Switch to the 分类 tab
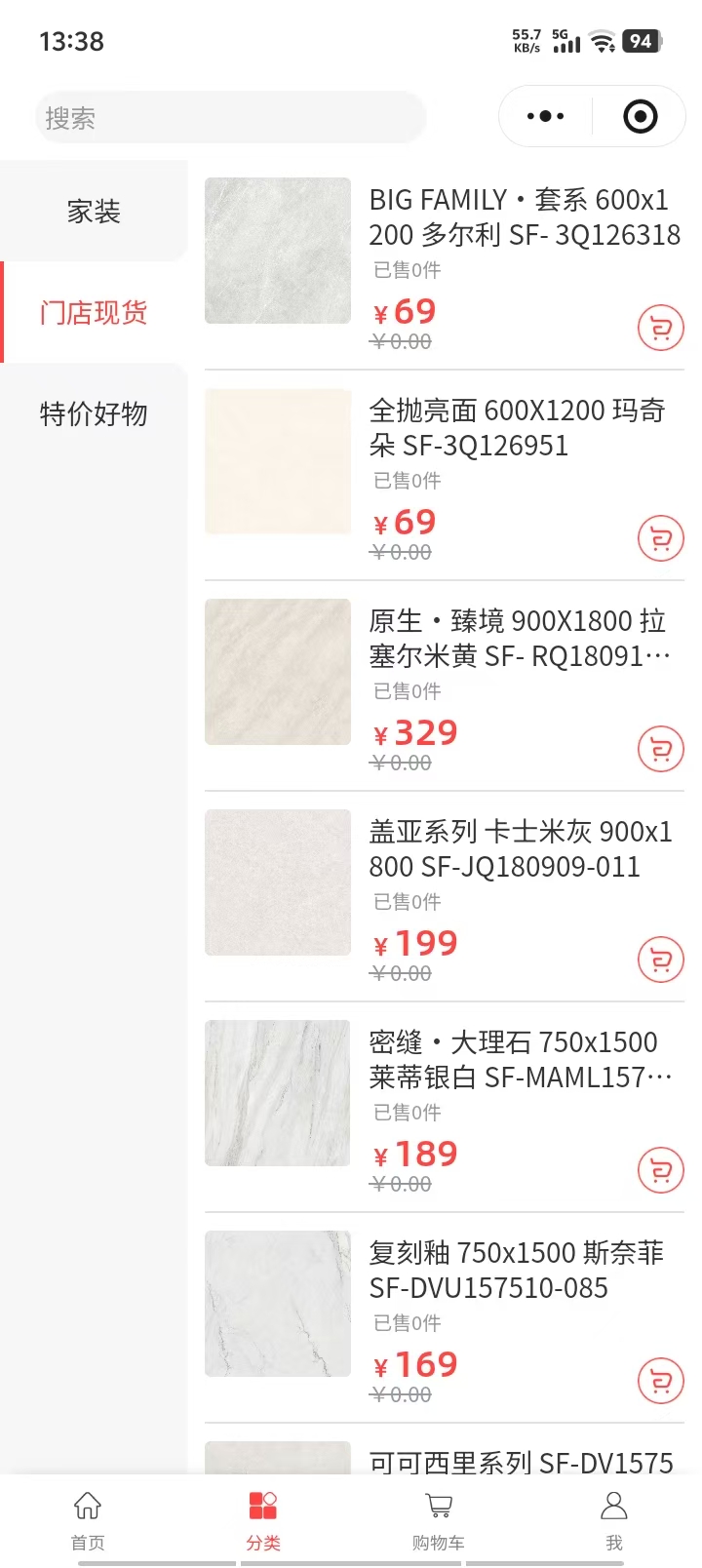 [263, 1519]
